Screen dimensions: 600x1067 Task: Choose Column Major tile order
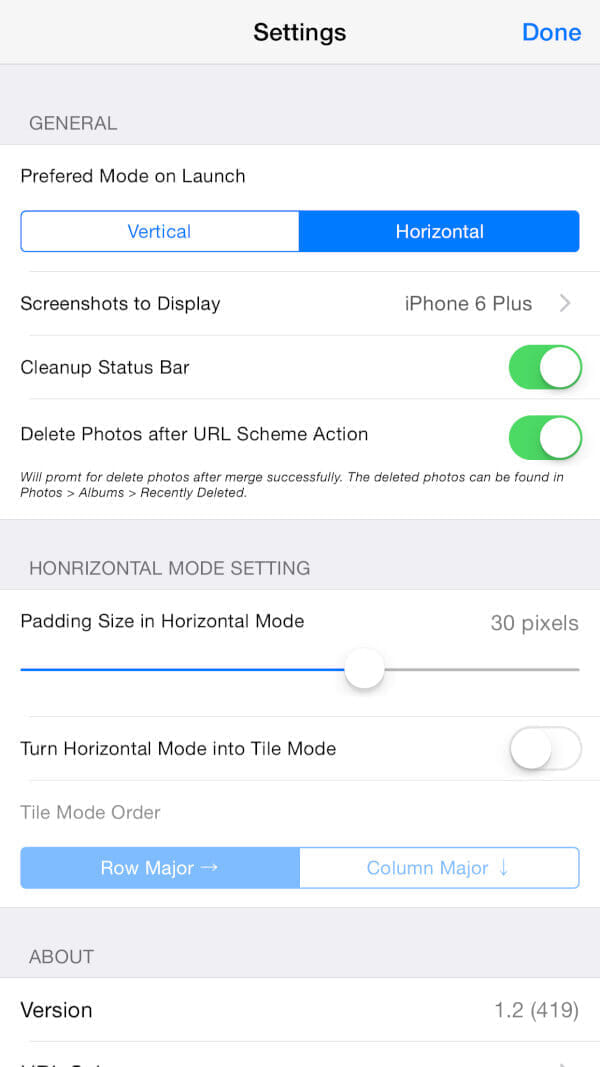coord(439,867)
